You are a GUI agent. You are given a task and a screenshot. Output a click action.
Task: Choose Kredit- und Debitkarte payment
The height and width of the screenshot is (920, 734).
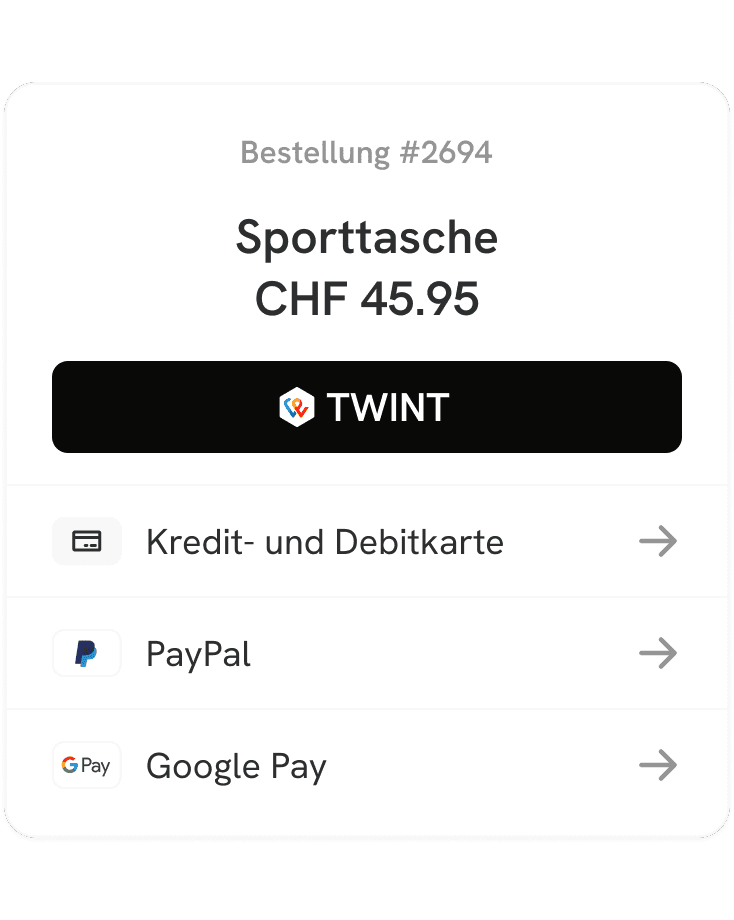tap(366, 542)
